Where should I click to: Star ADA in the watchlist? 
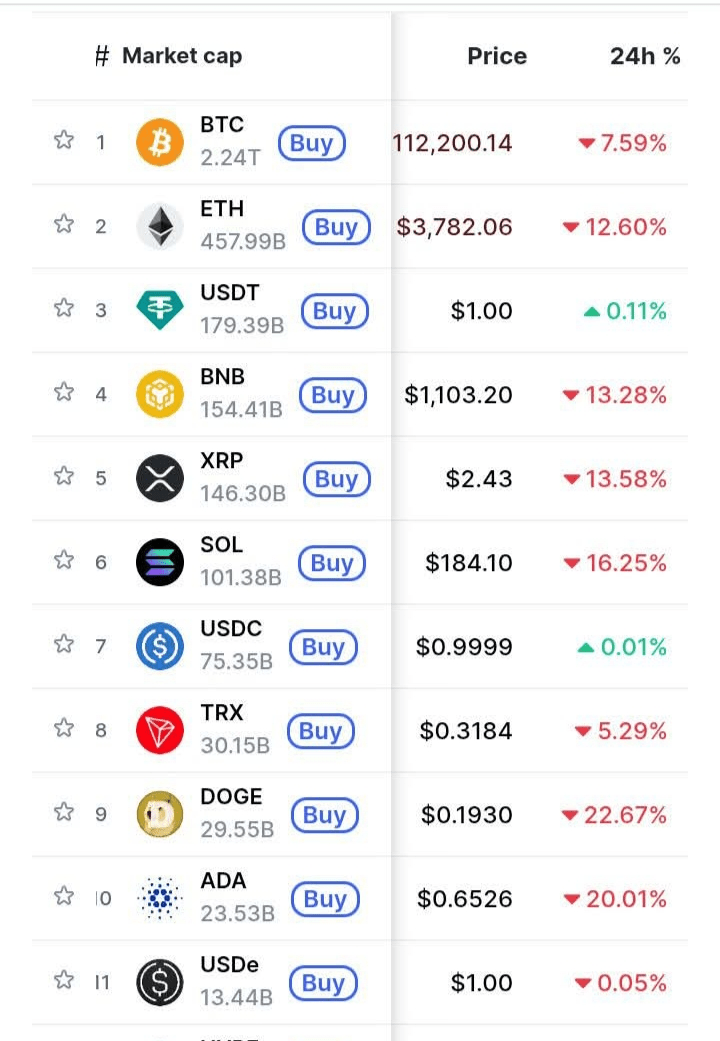tap(64, 896)
